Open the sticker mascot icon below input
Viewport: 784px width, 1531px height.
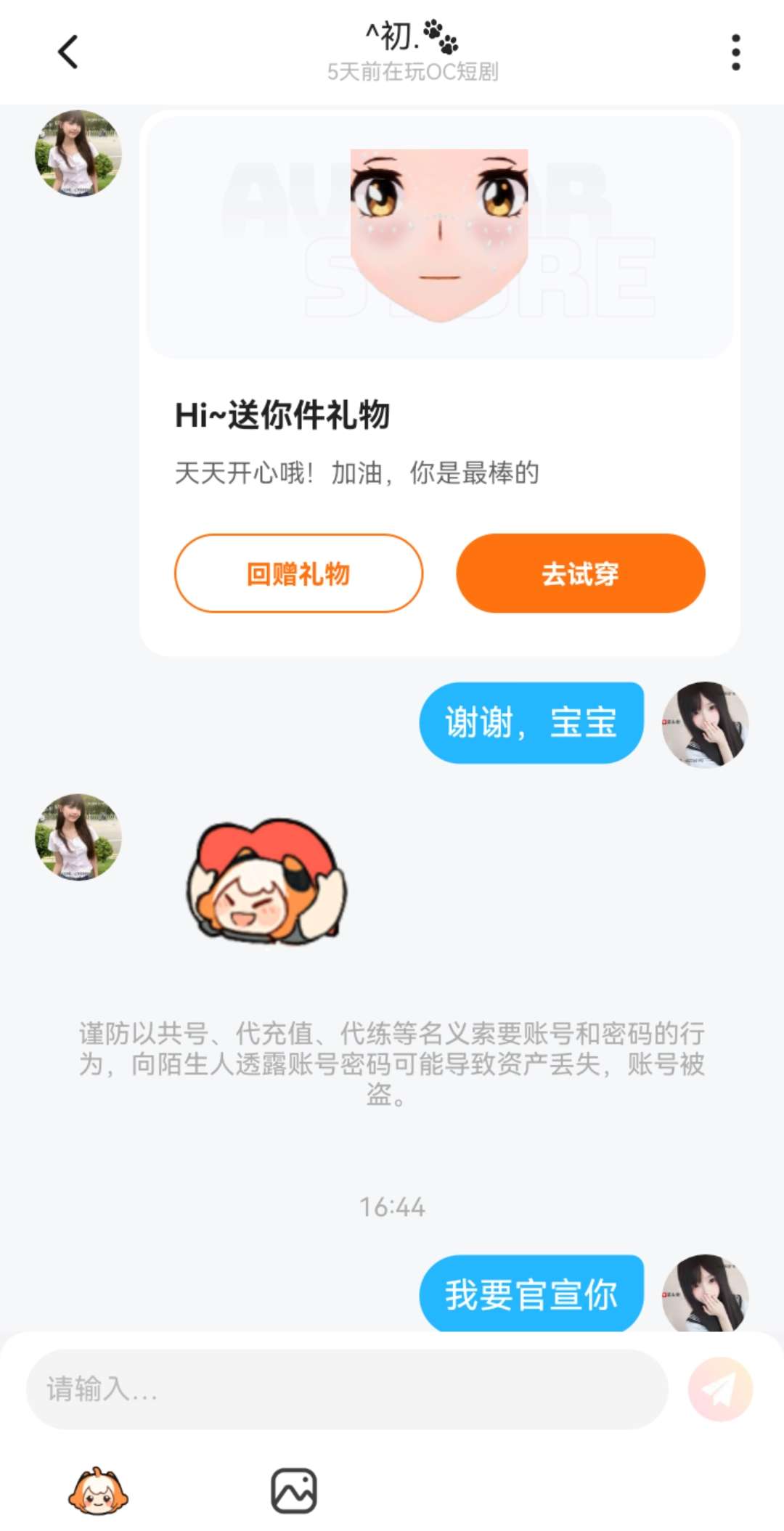98,1492
